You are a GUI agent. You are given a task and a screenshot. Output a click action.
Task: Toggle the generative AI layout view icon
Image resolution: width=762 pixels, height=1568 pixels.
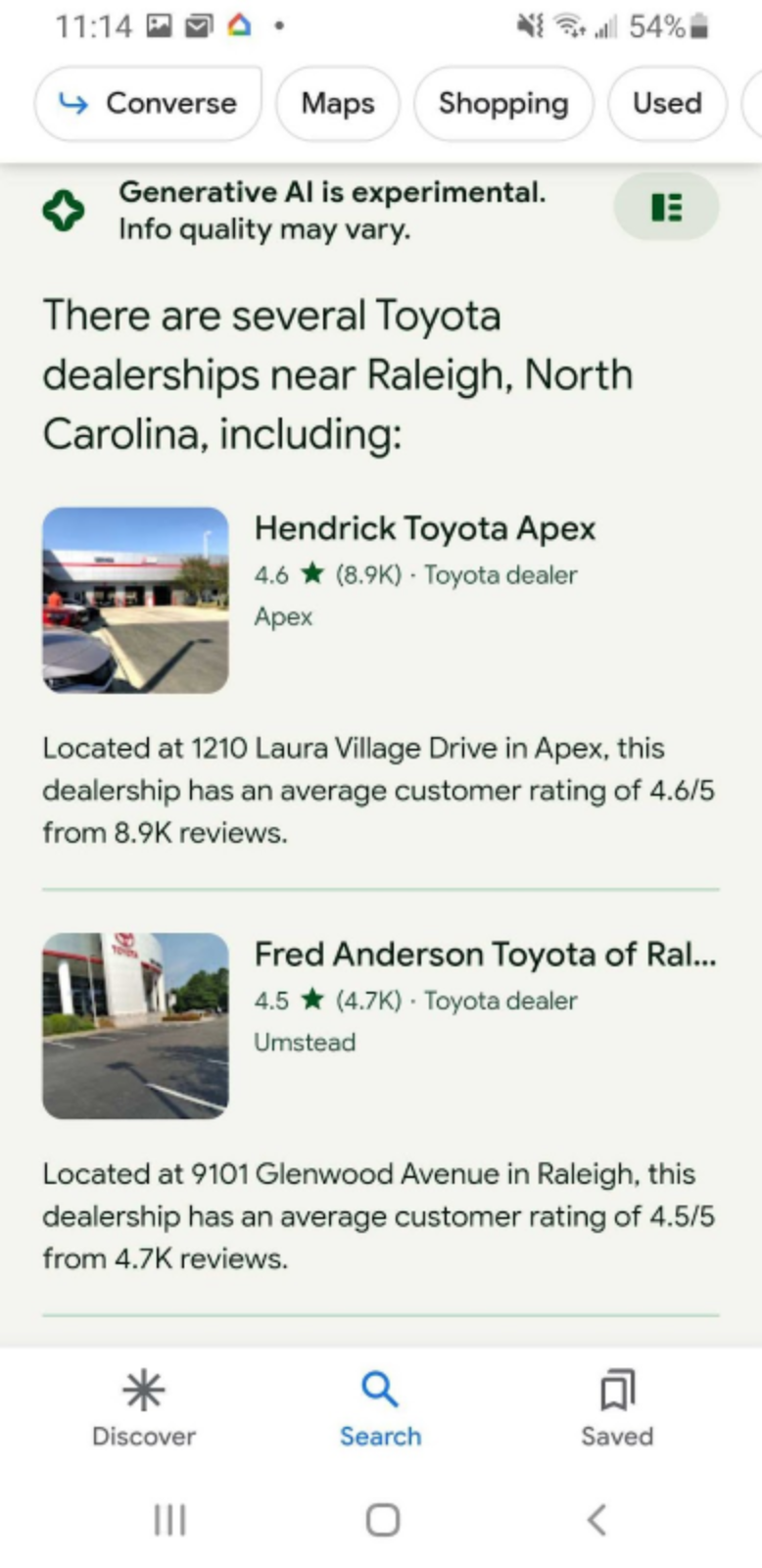[x=666, y=207]
